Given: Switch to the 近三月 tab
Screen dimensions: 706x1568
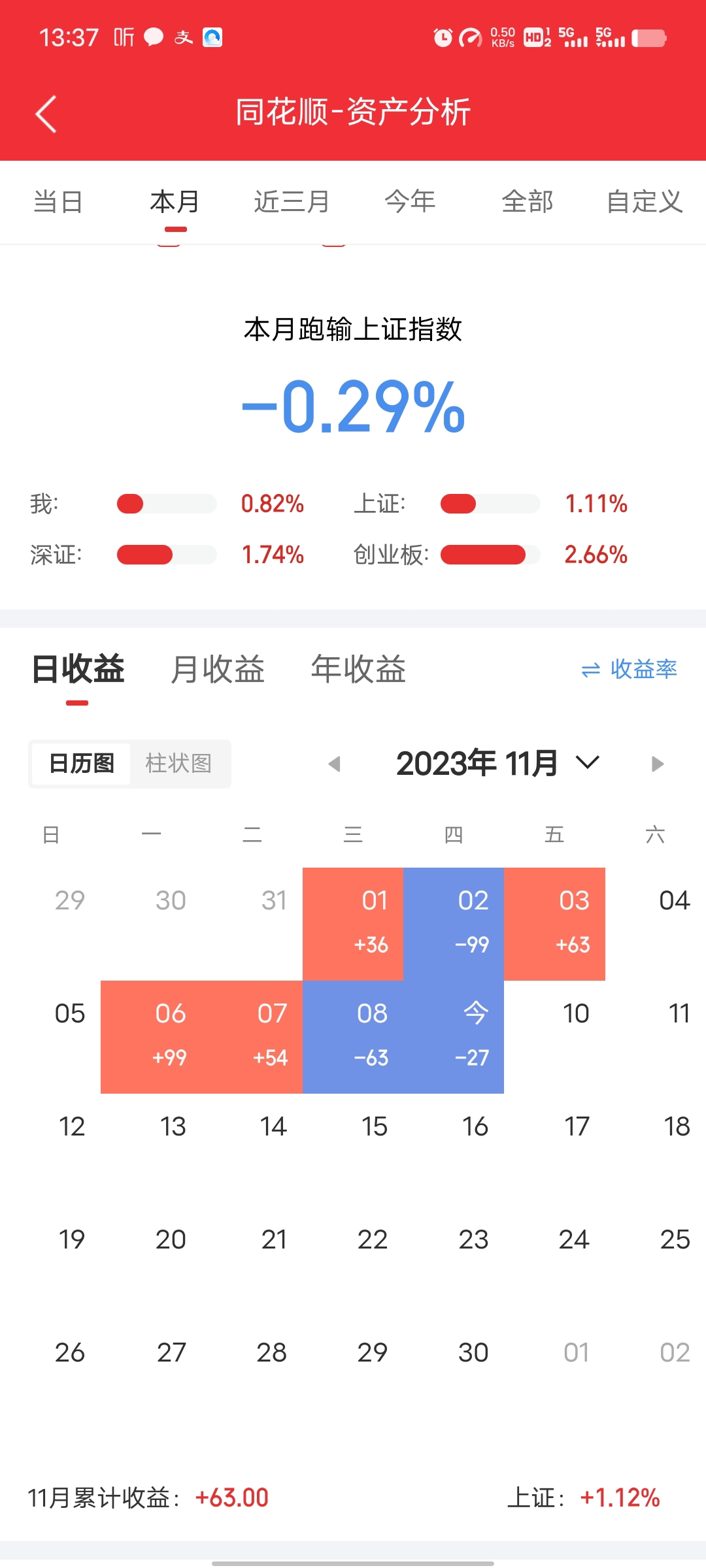Looking at the screenshot, I should [292, 201].
